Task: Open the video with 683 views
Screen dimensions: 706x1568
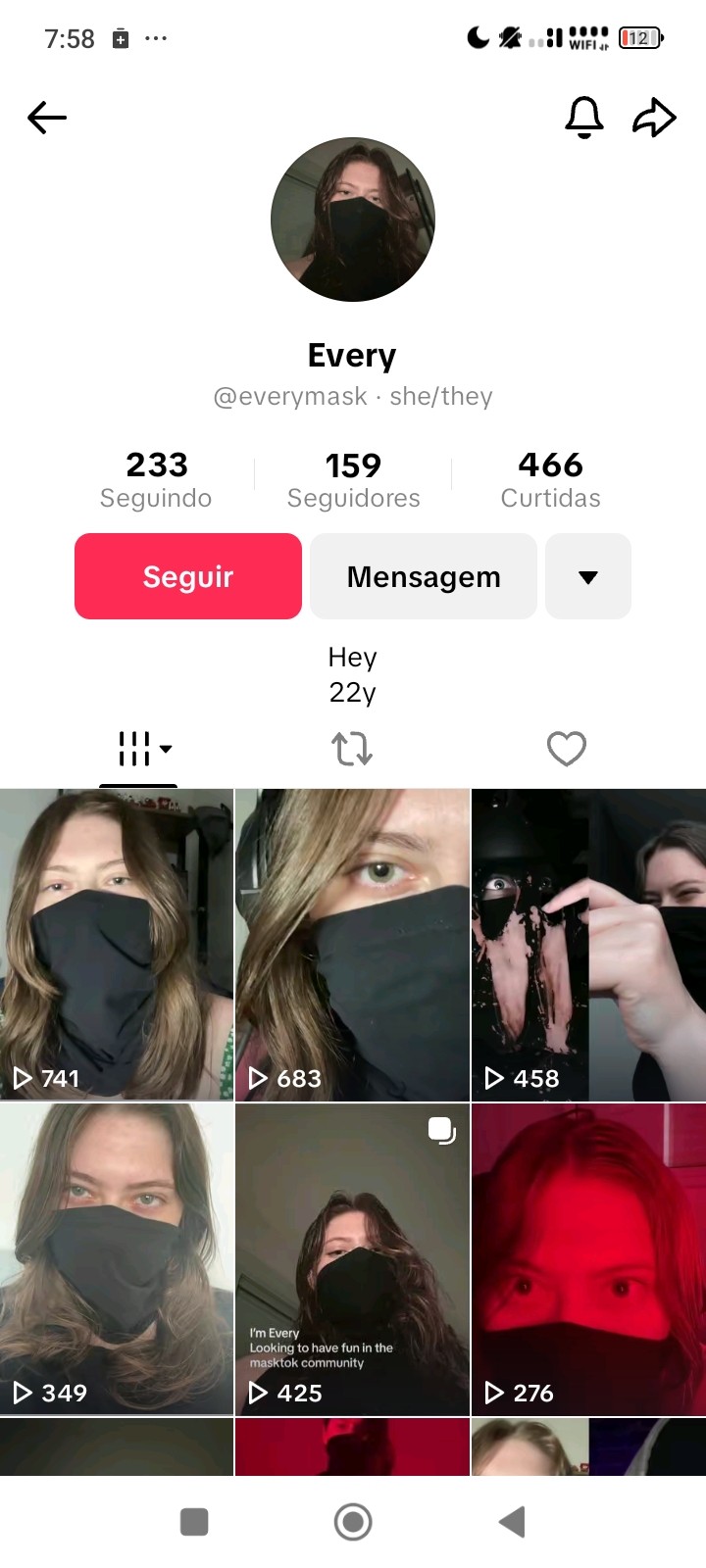Action: (x=352, y=945)
